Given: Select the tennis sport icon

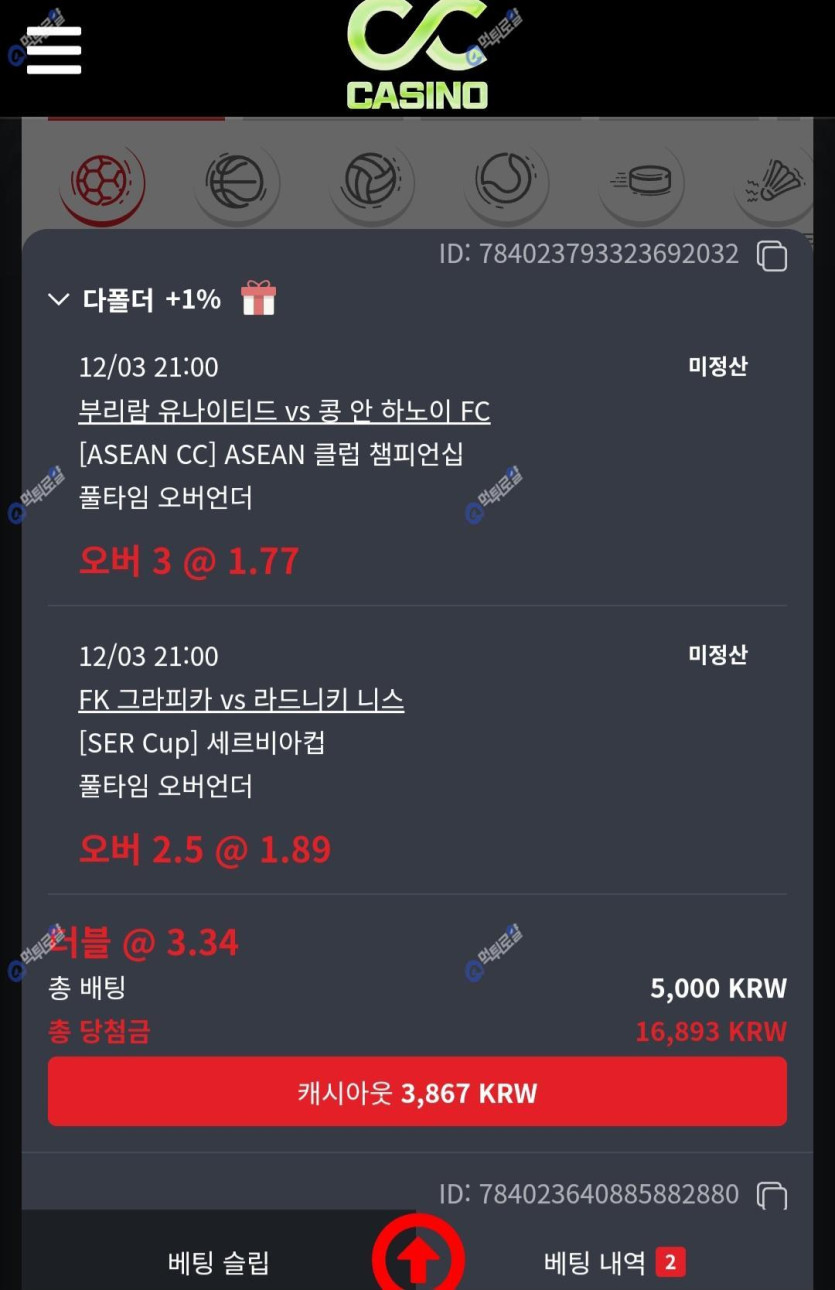Looking at the screenshot, I should (x=506, y=182).
